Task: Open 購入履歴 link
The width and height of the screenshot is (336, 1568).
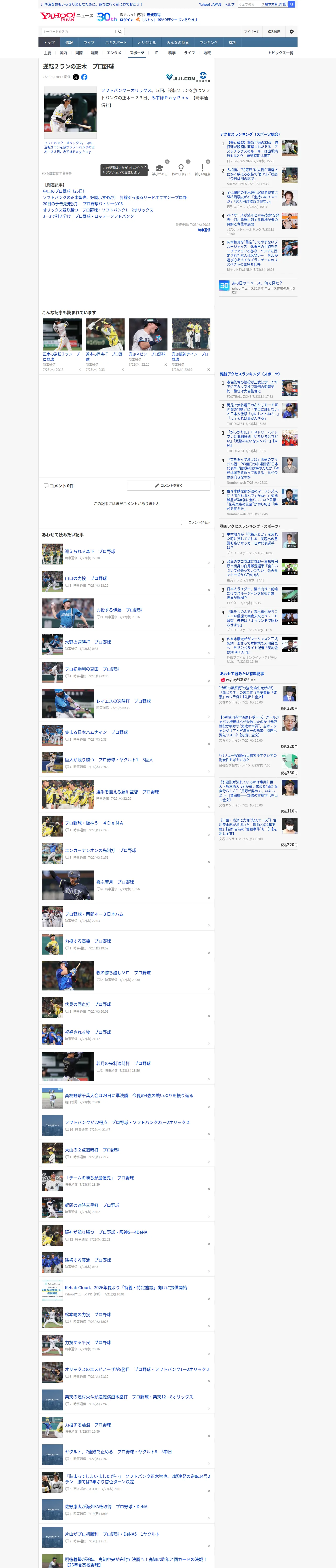Action: tap(274, 32)
